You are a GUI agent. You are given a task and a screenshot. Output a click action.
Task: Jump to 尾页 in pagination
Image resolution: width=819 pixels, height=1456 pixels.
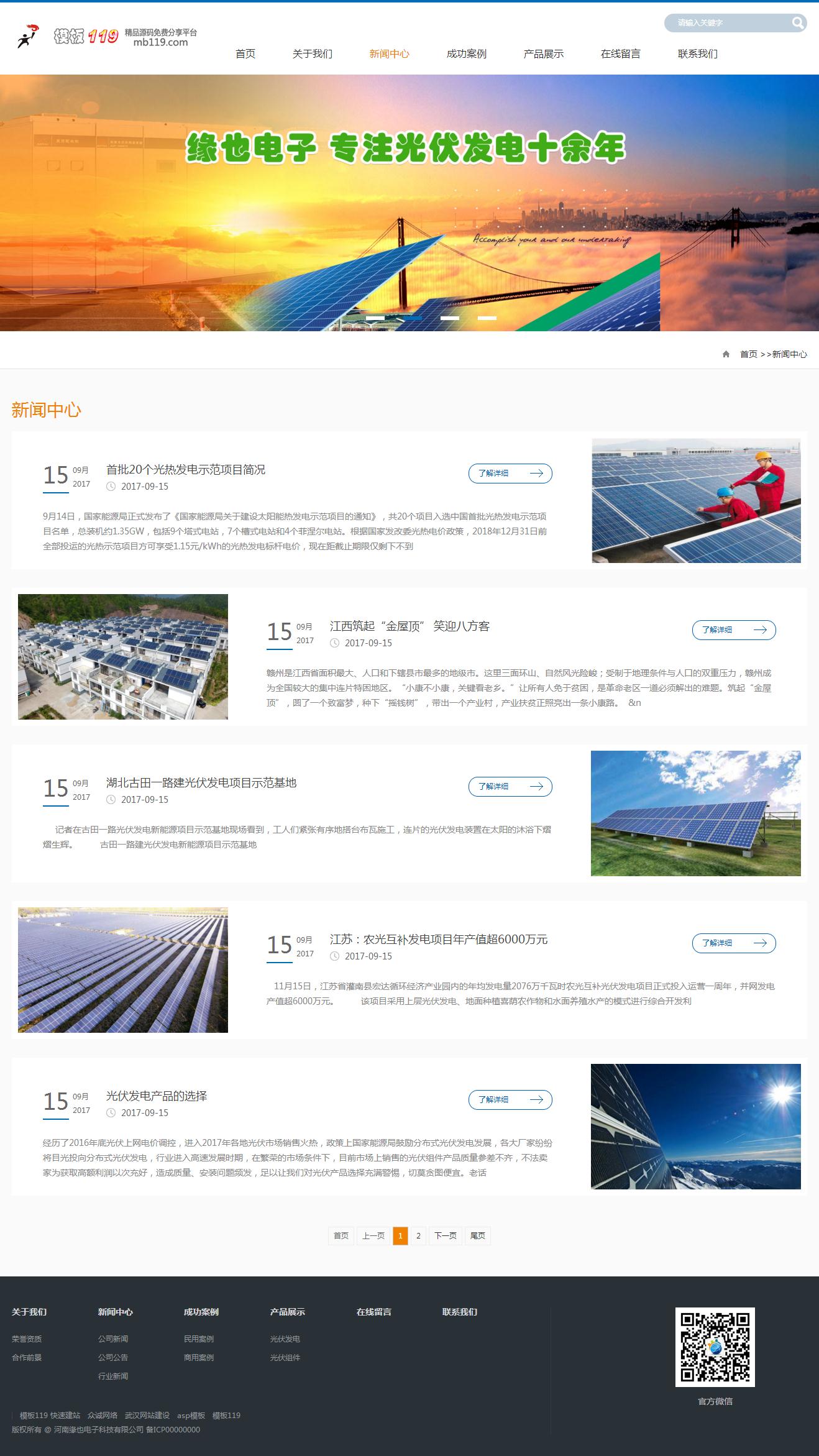coord(477,1236)
